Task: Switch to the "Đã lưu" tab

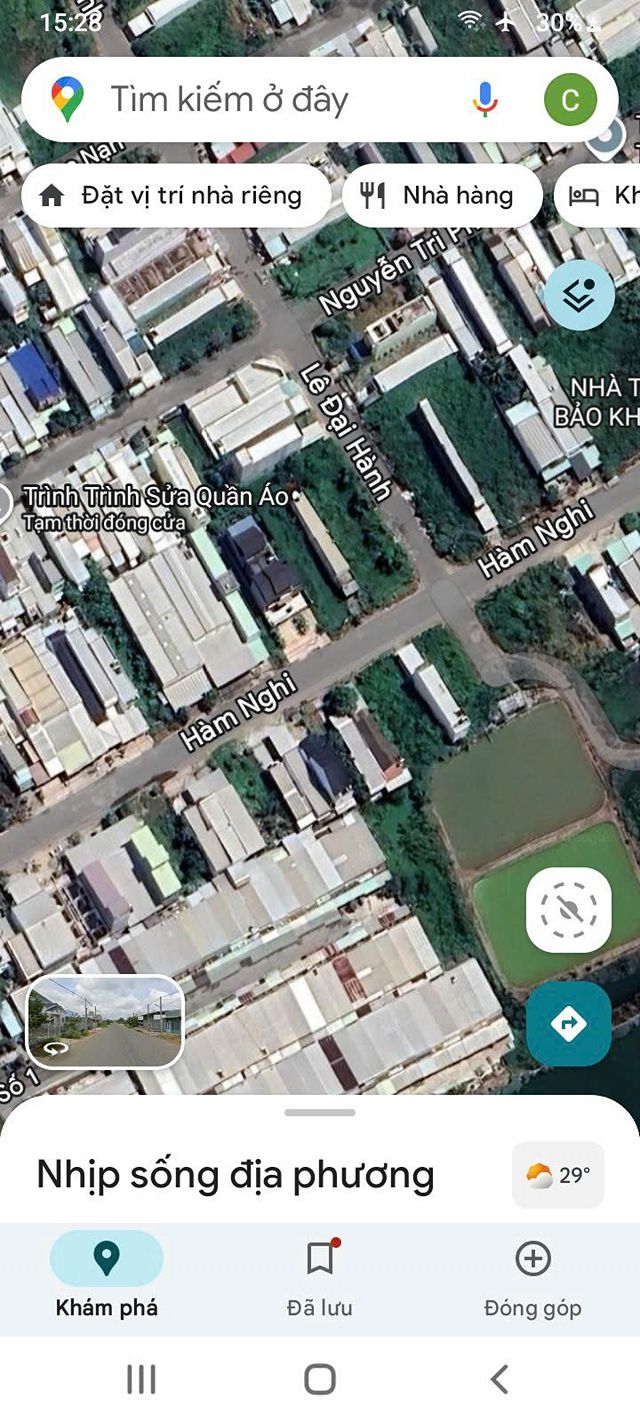Action: 320,1277
